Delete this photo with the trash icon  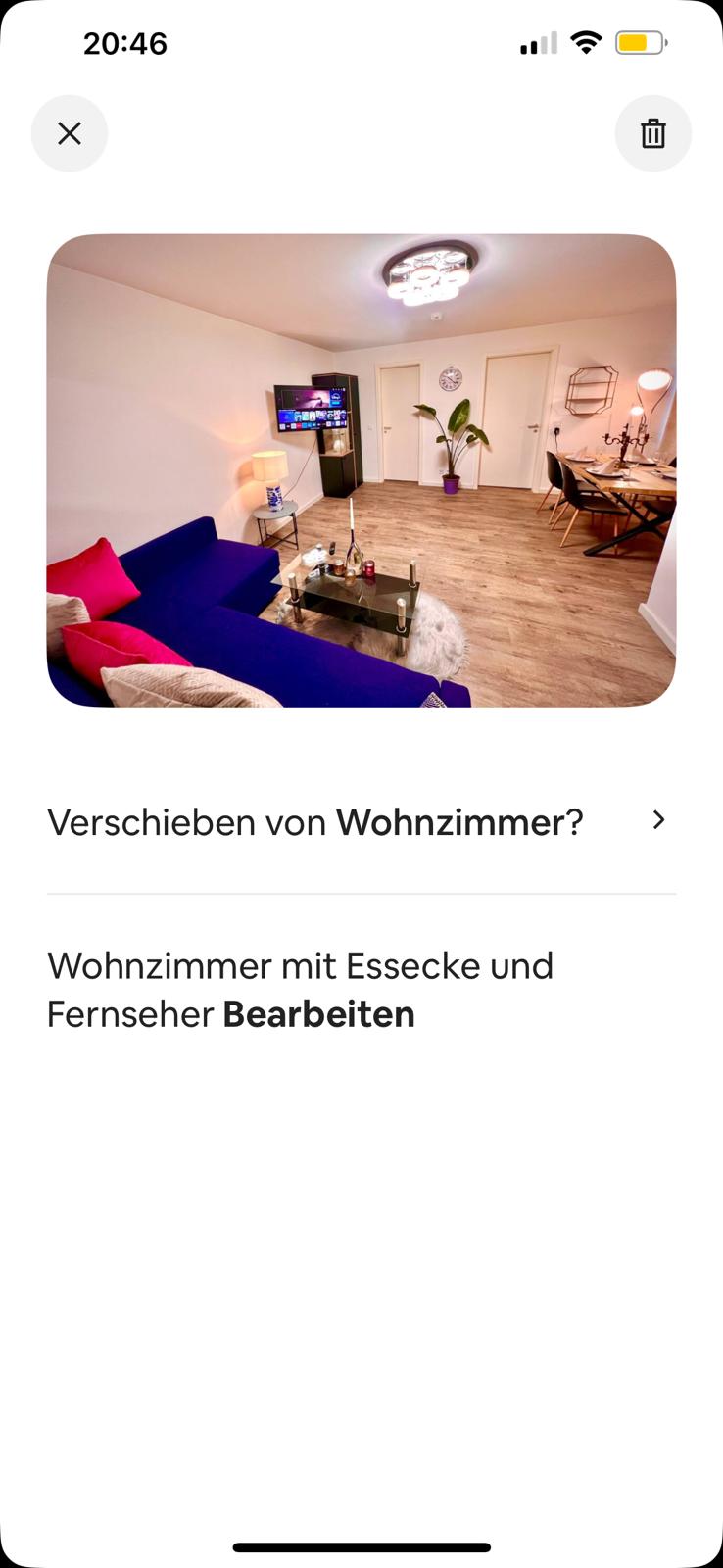652,133
